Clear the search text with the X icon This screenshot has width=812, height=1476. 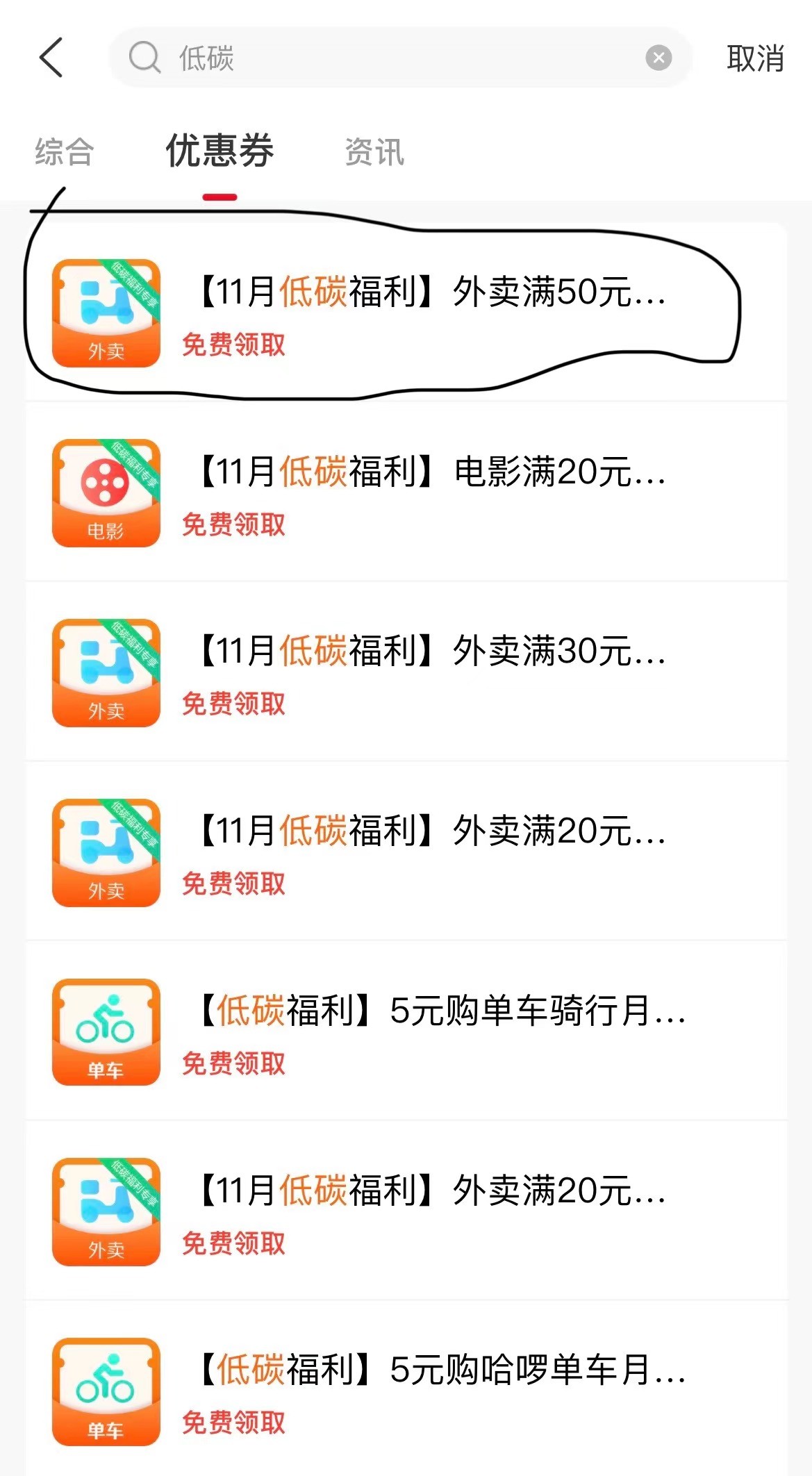[658, 58]
